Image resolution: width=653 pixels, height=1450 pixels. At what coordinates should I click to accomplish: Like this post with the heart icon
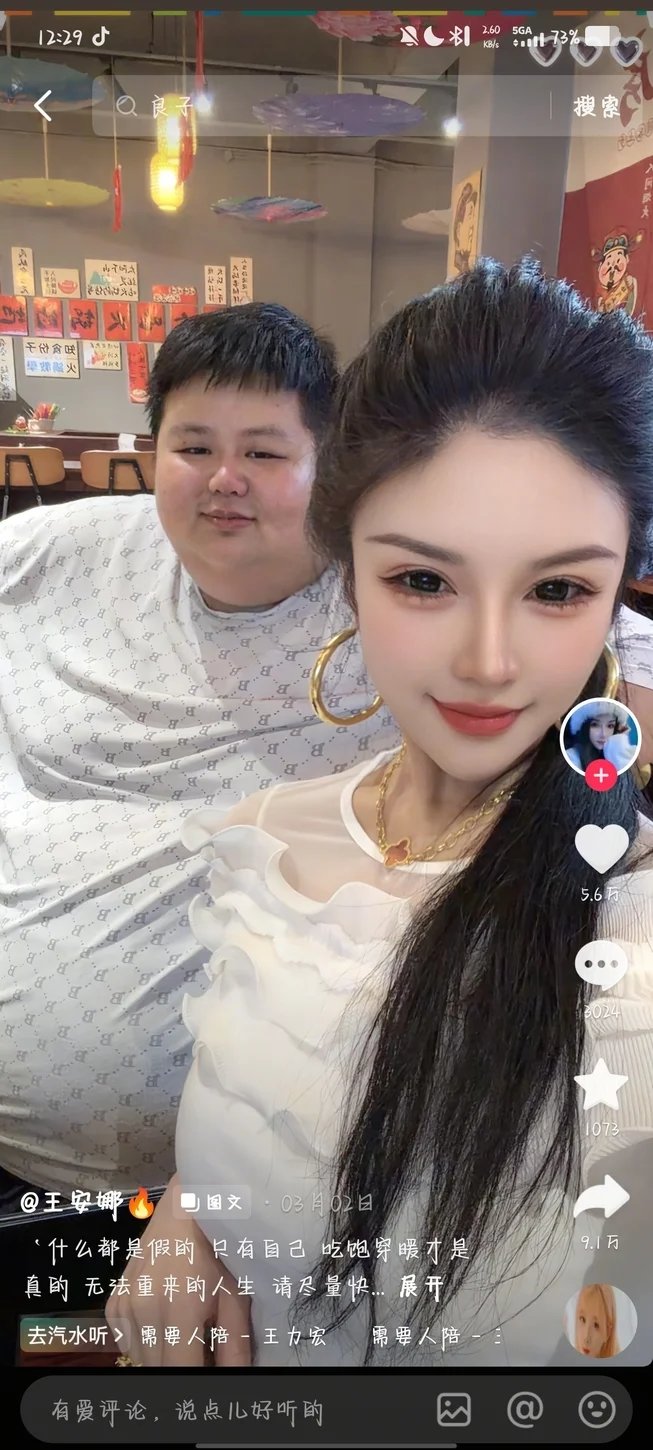(602, 848)
